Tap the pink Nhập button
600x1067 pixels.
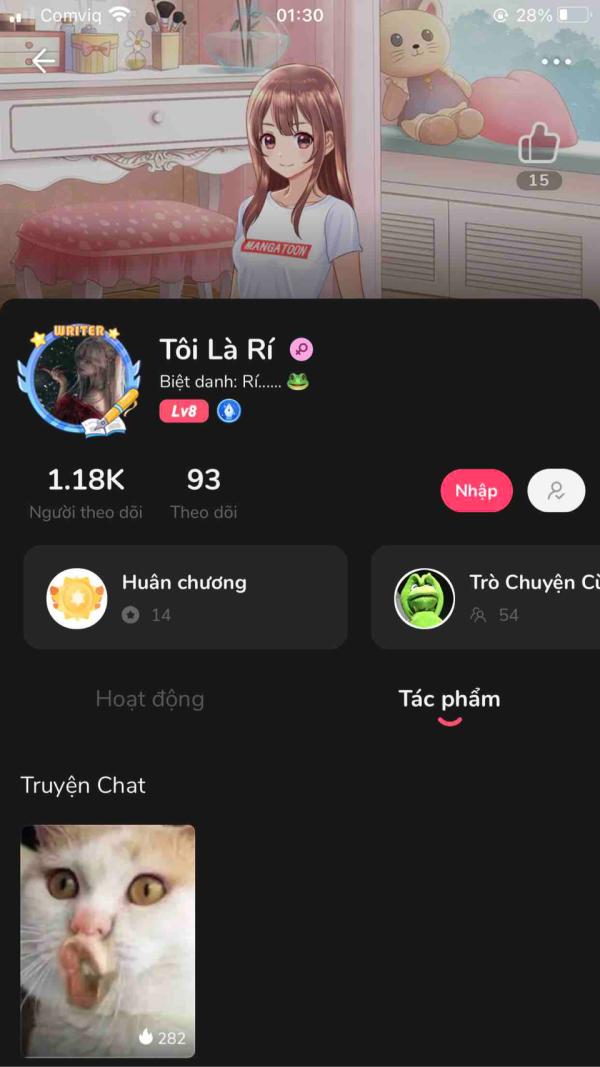(476, 491)
